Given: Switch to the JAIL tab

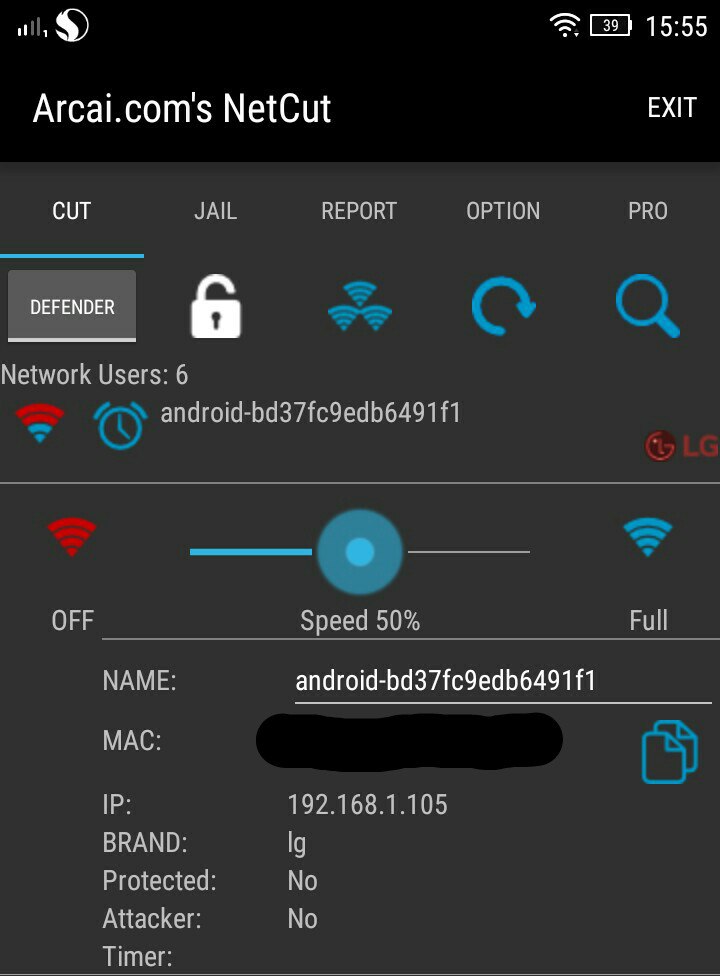Looking at the screenshot, I should coord(215,211).
